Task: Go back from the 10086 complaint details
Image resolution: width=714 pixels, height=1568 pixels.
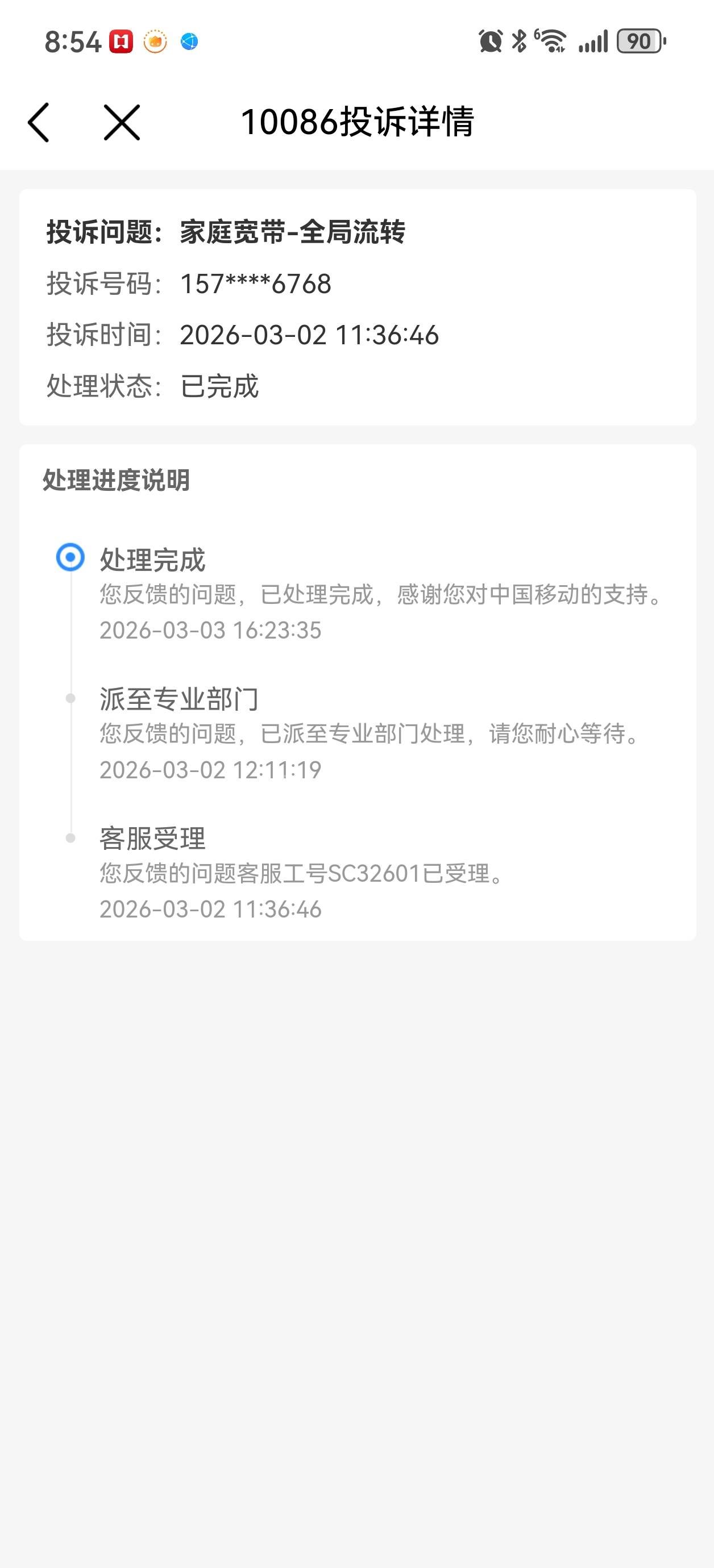Action: (x=39, y=122)
